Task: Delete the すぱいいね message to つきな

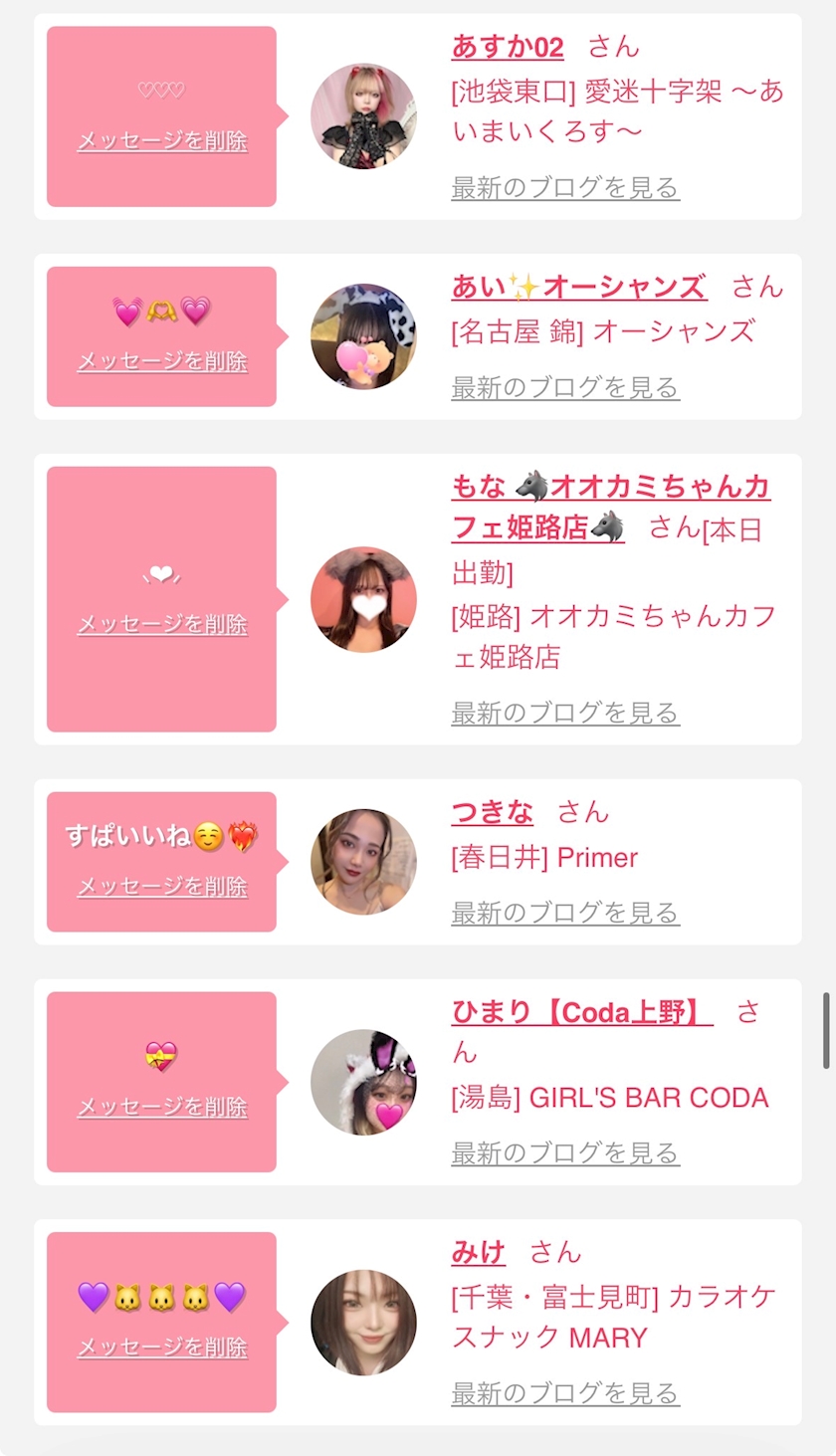Action: tap(162, 886)
